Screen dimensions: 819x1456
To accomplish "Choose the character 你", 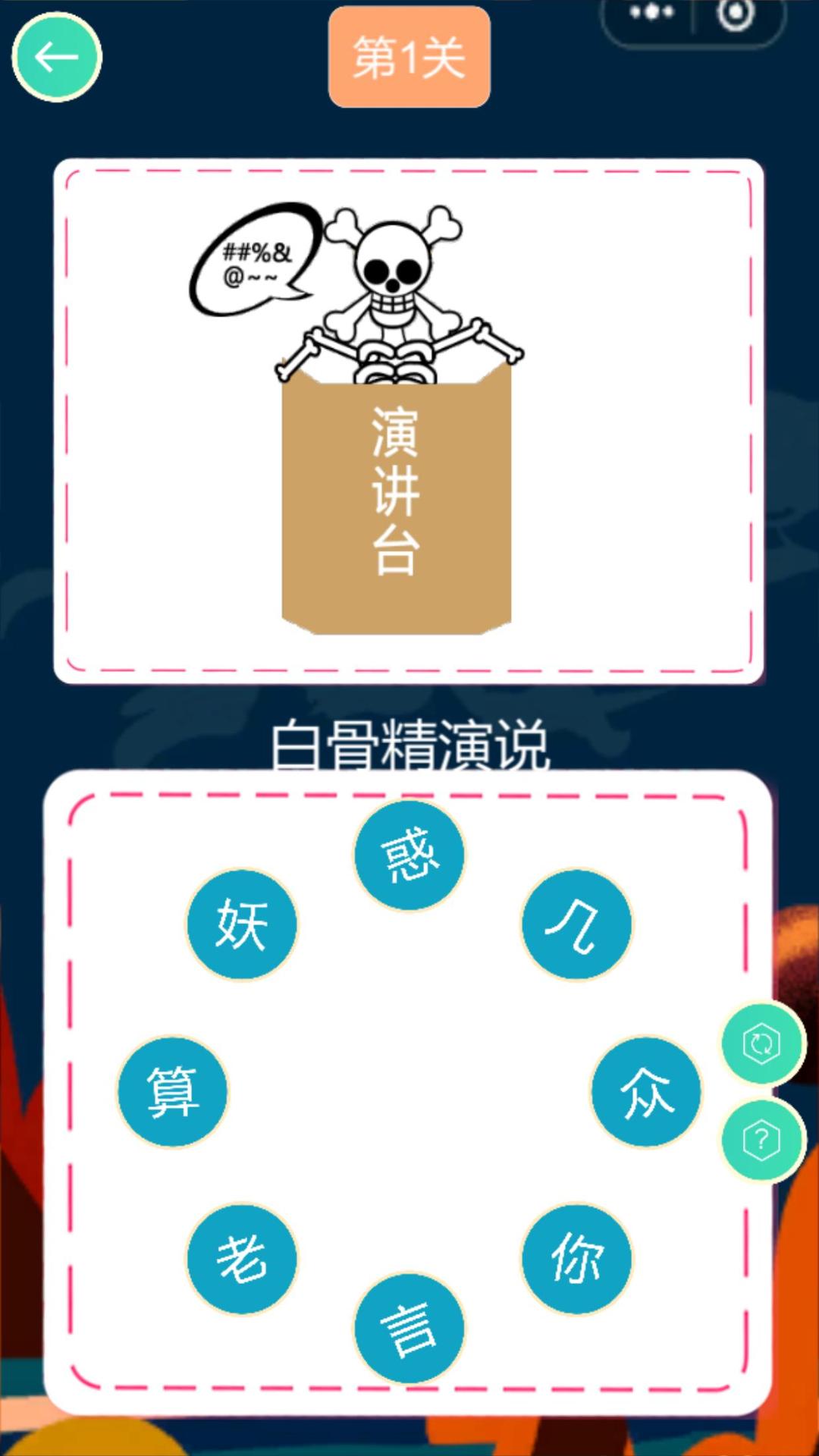I will (x=576, y=1259).
